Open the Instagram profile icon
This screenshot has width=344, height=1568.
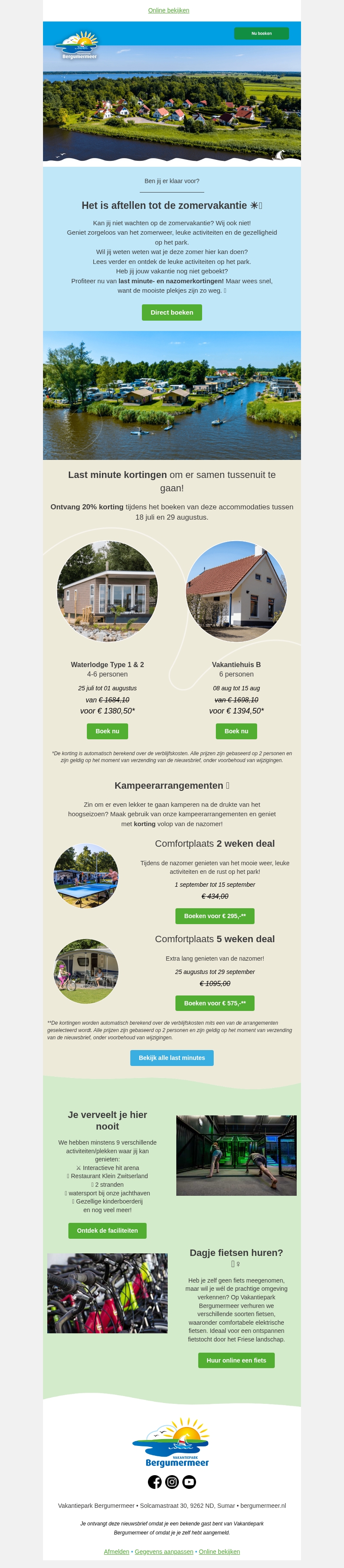pos(172,1482)
